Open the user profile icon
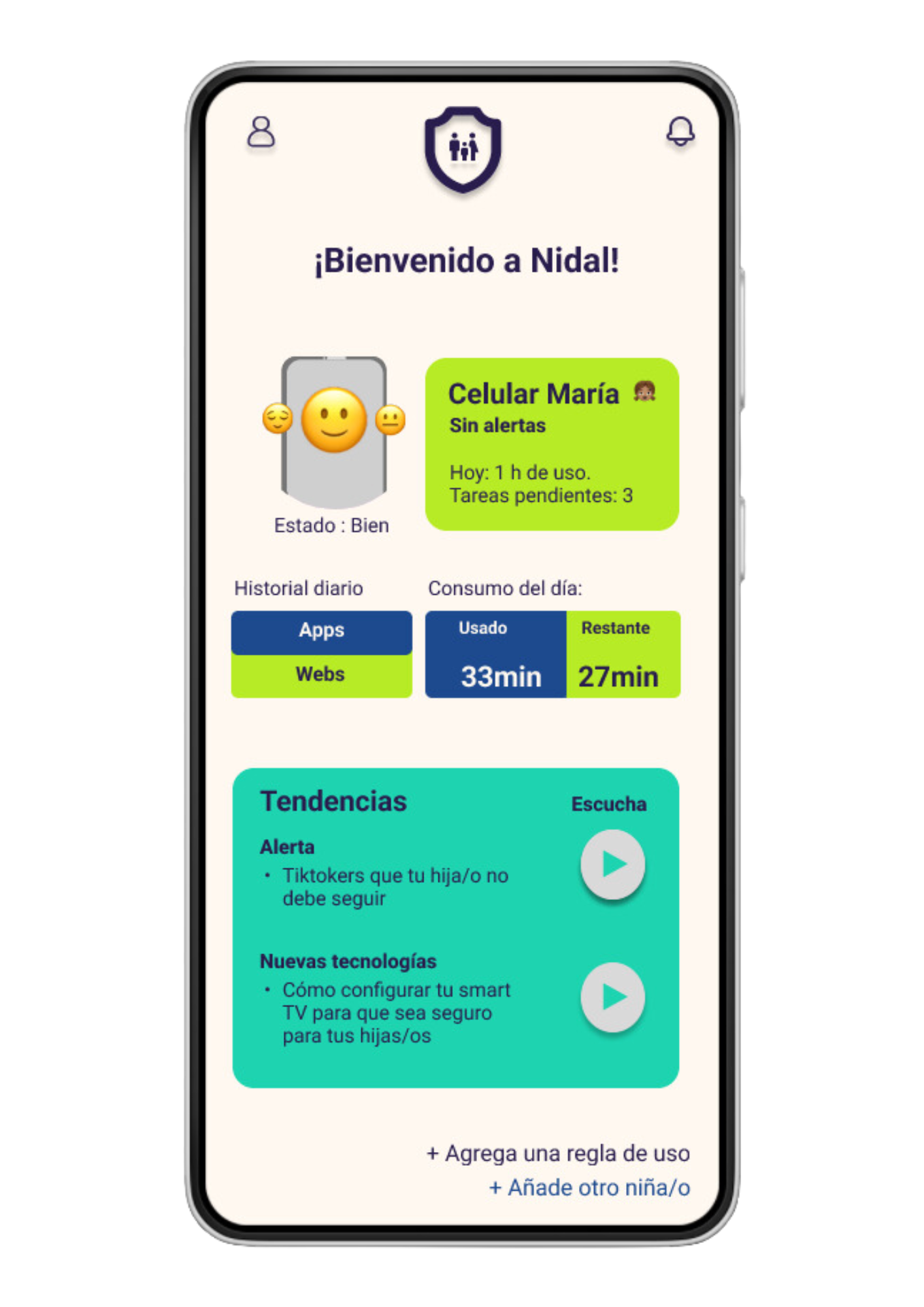Viewport: 924px width, 1307px height. [x=261, y=131]
